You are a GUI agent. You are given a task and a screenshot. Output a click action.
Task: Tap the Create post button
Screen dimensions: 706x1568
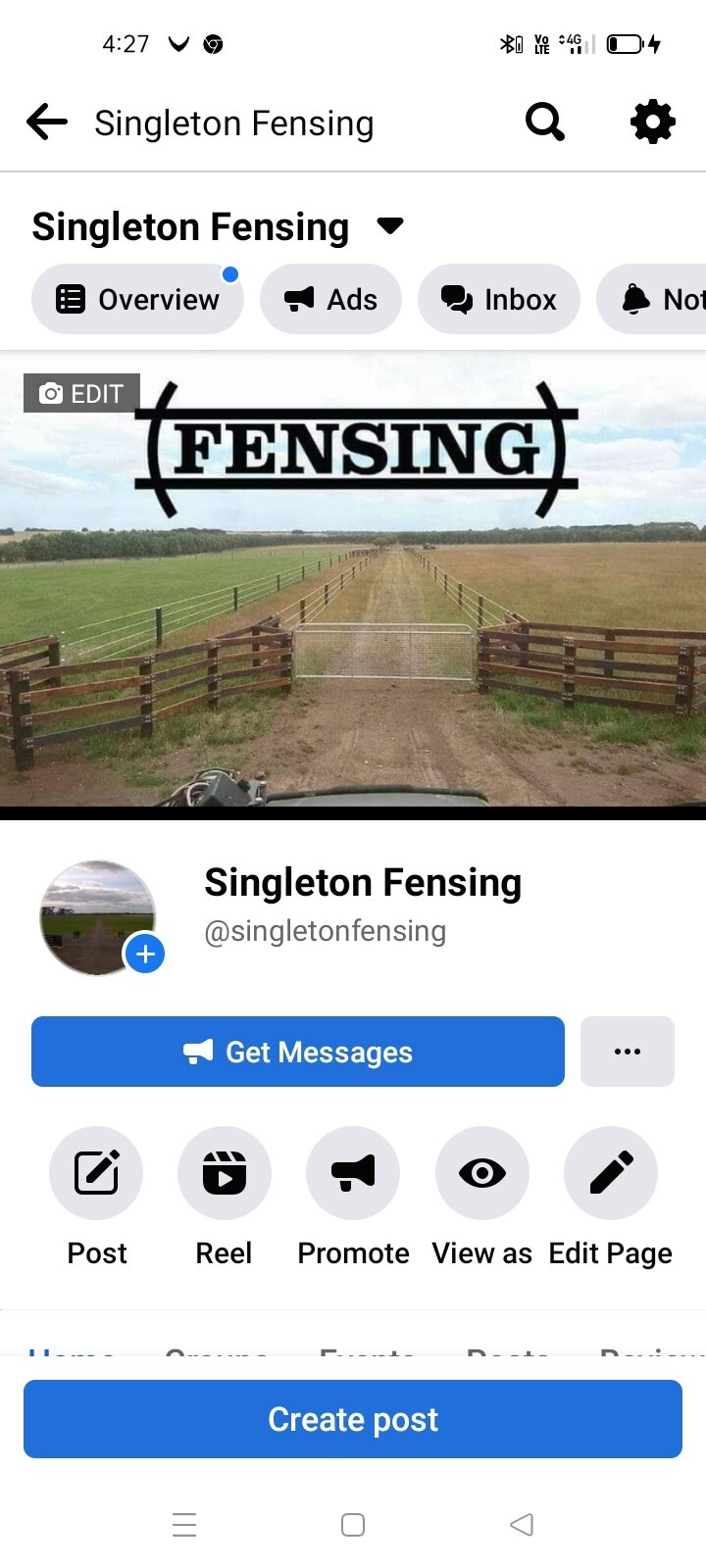click(x=353, y=1419)
